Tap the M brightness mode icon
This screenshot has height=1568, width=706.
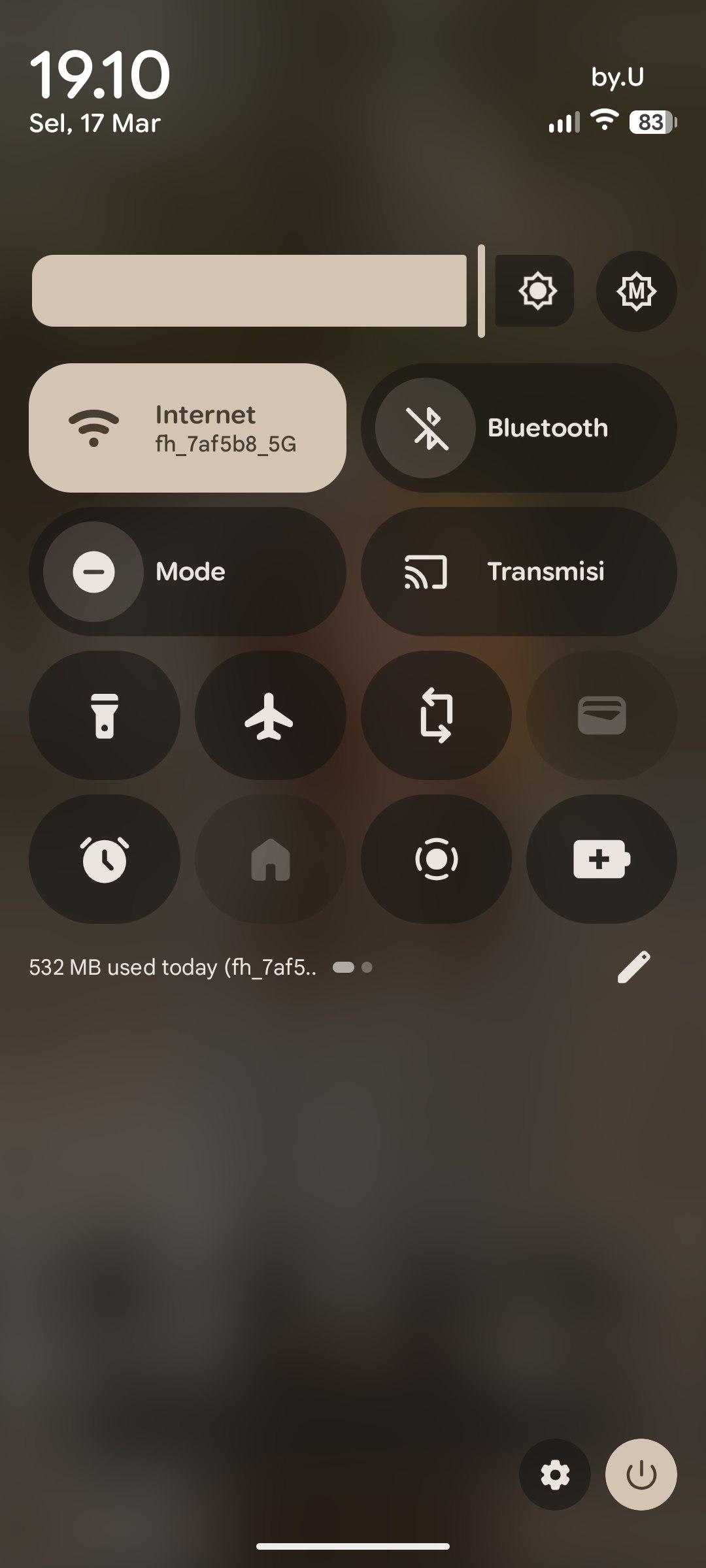coord(636,291)
